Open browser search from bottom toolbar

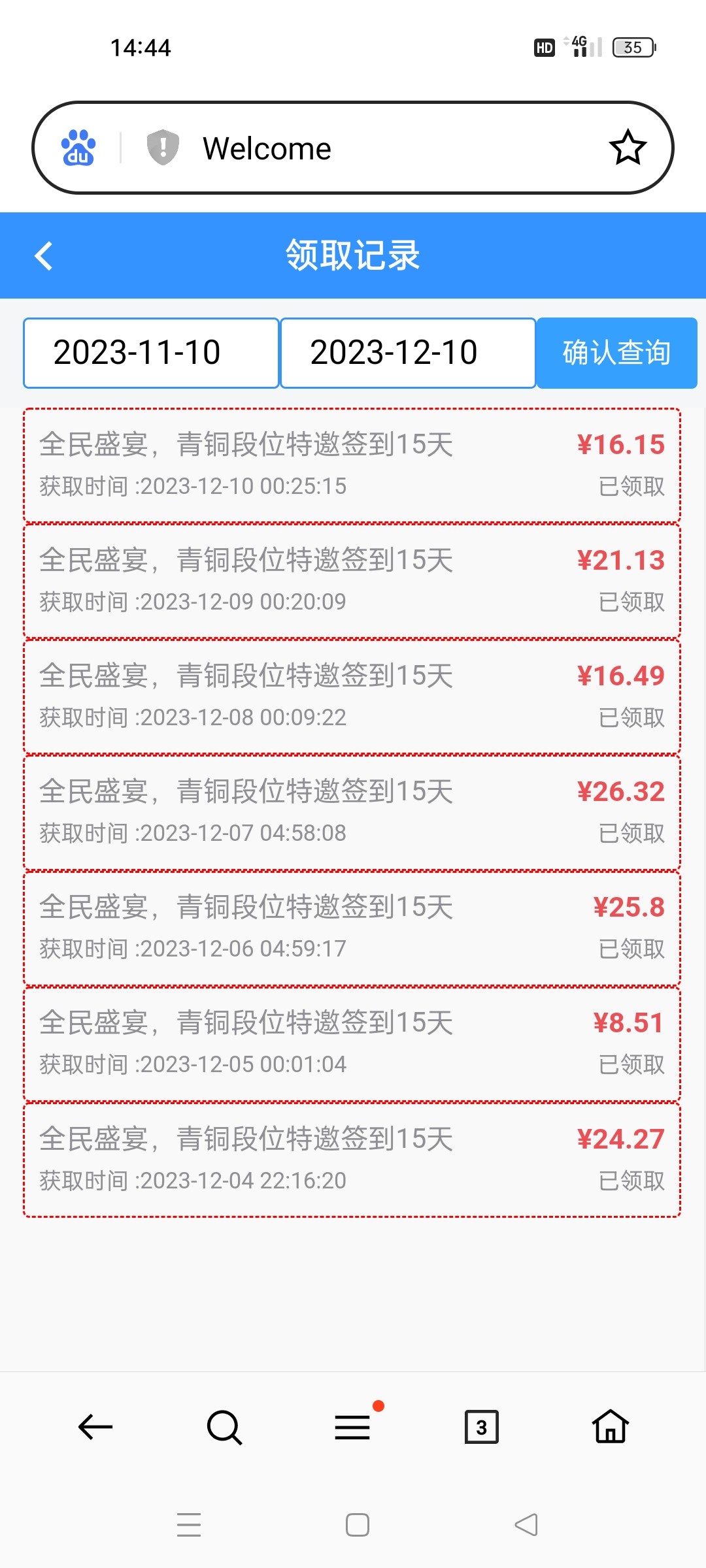pyautogui.click(x=224, y=1427)
